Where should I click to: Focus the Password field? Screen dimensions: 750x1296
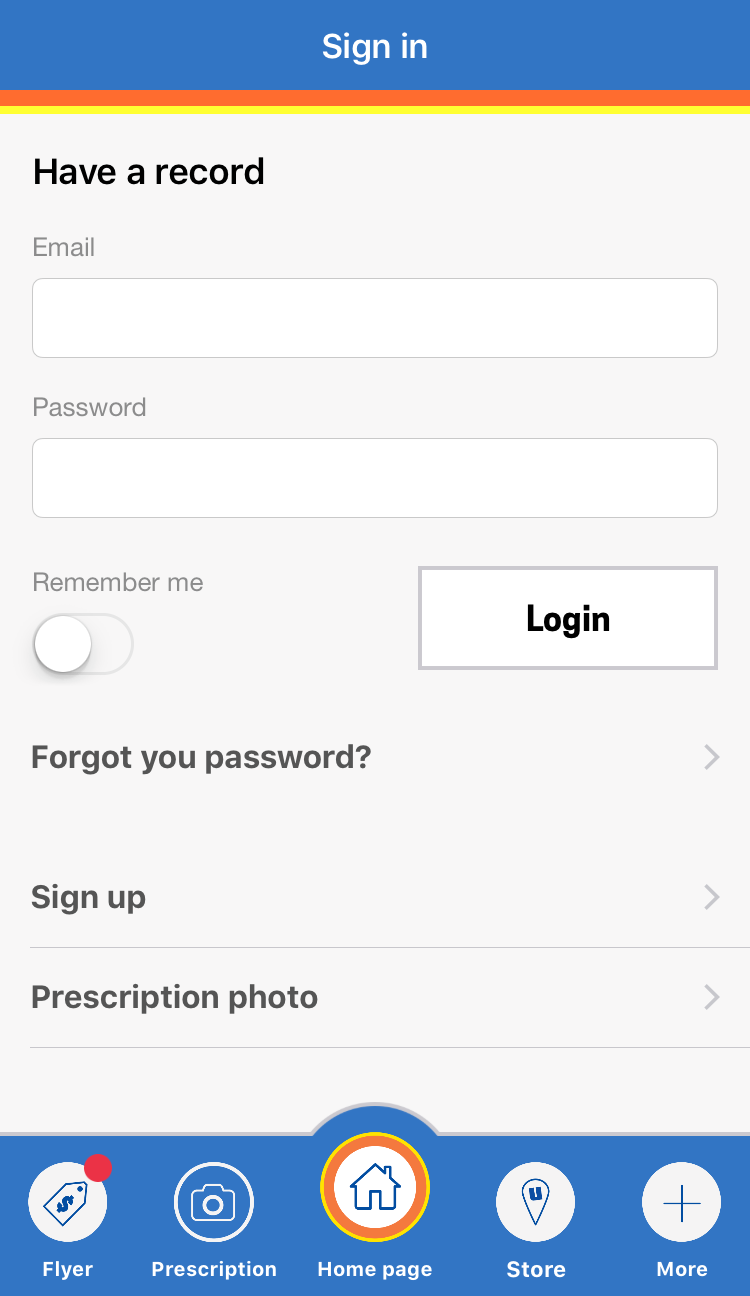click(x=375, y=478)
